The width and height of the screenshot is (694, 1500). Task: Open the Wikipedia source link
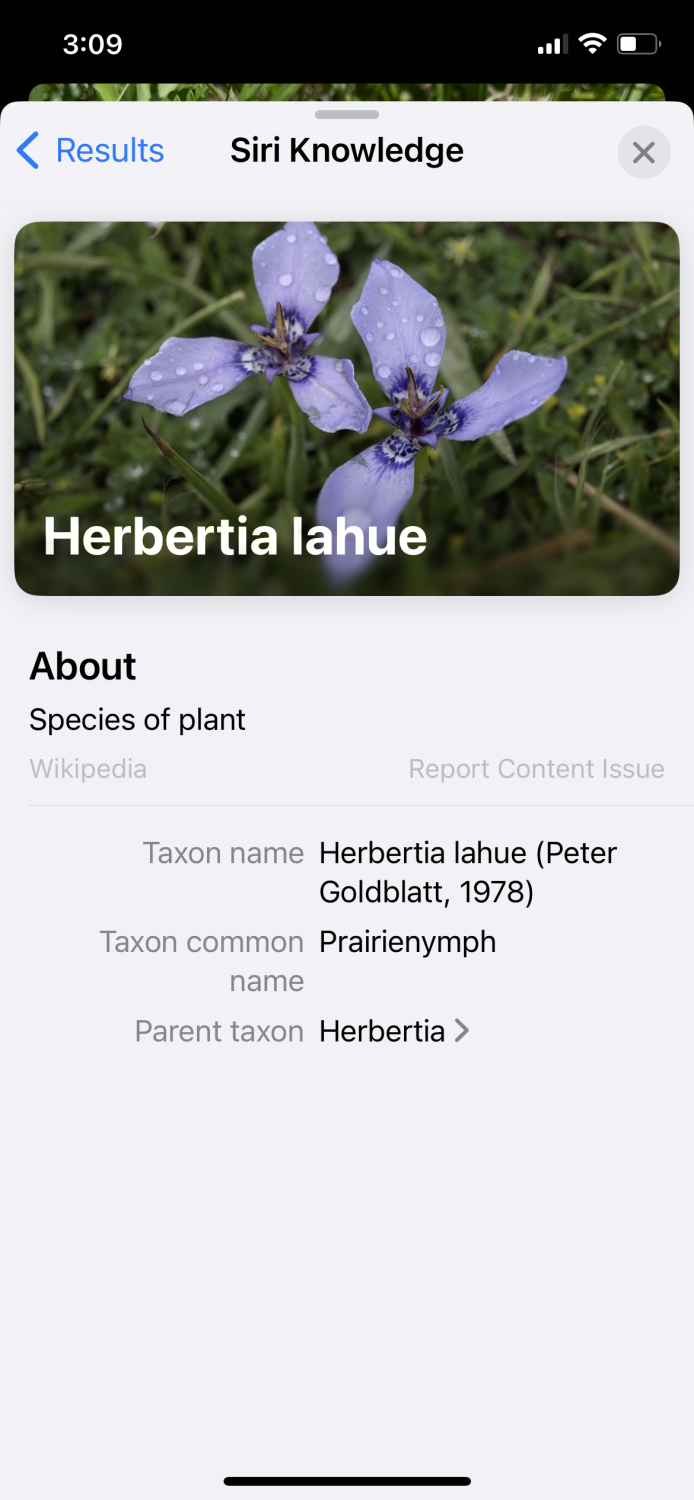point(88,769)
